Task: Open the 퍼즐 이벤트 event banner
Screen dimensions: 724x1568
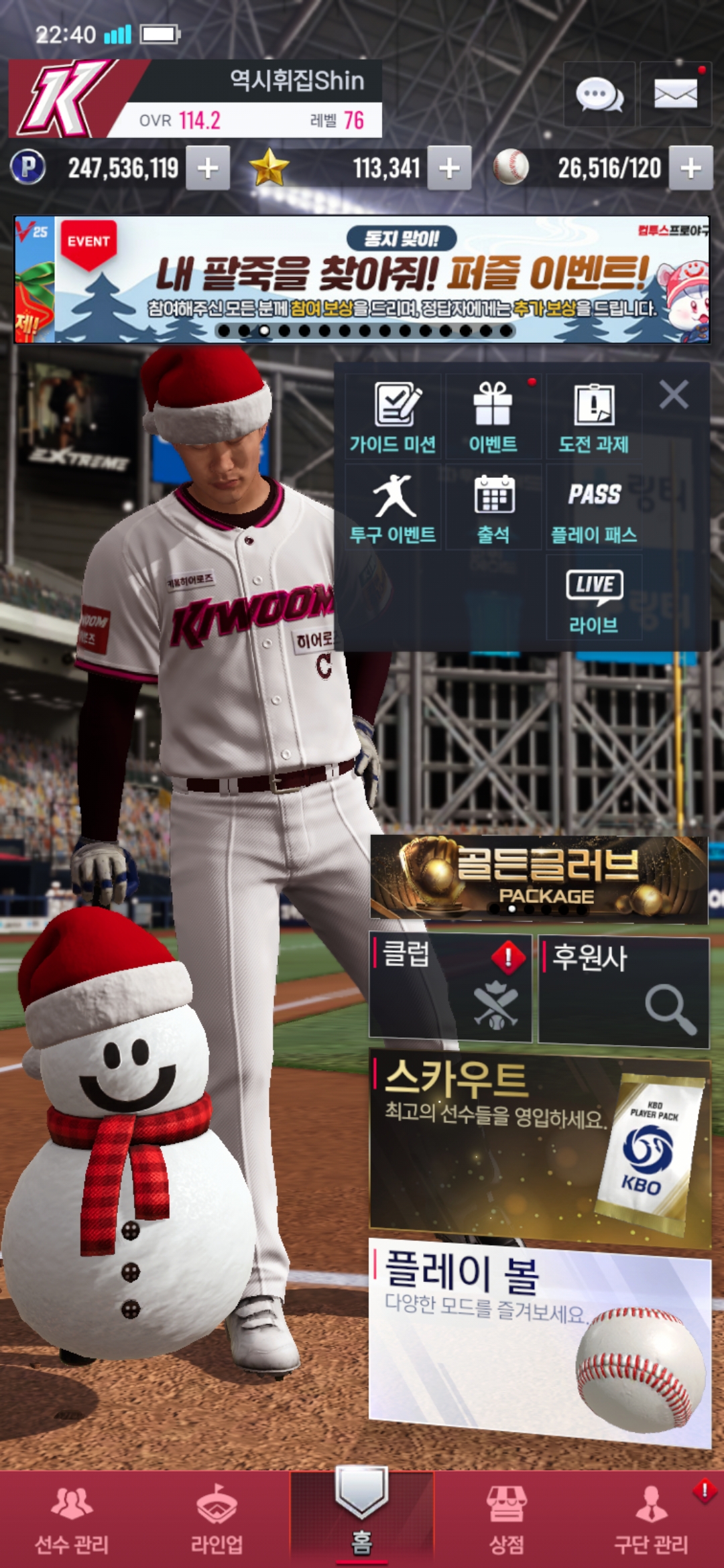Action: (362, 279)
